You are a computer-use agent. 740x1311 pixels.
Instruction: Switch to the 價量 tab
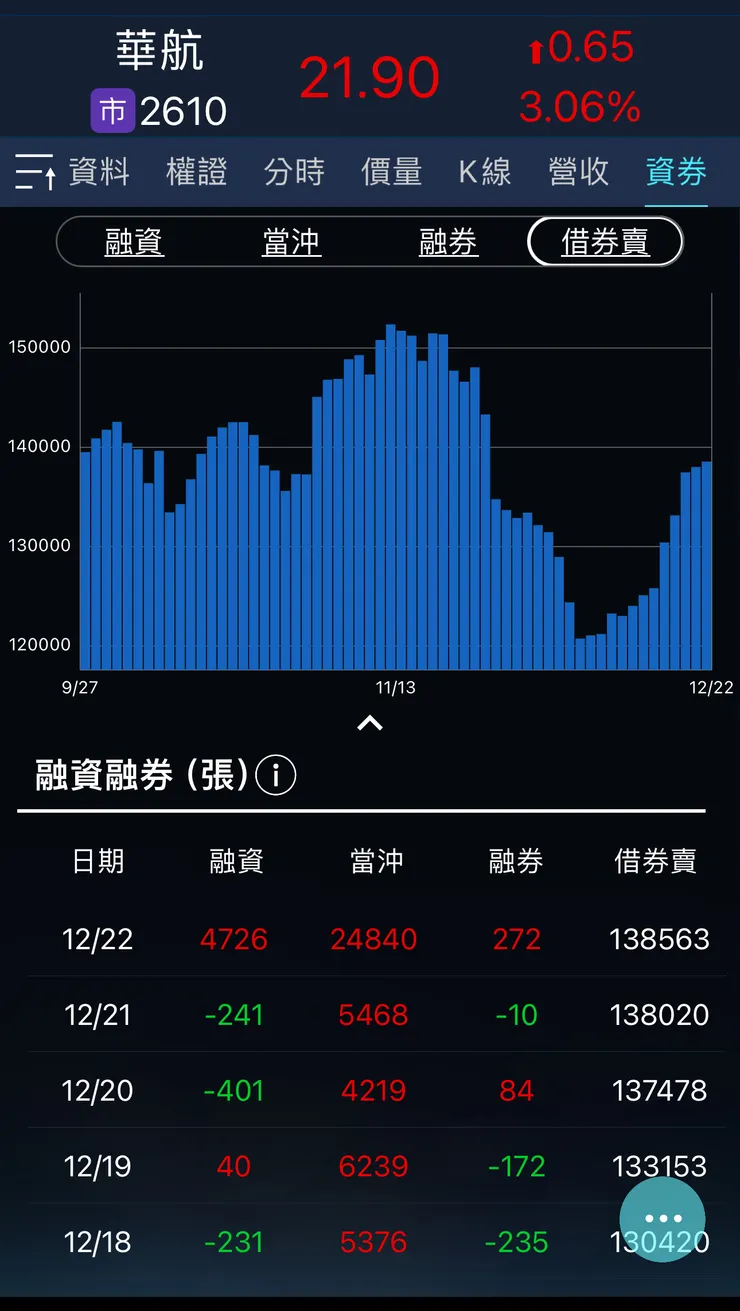point(390,172)
